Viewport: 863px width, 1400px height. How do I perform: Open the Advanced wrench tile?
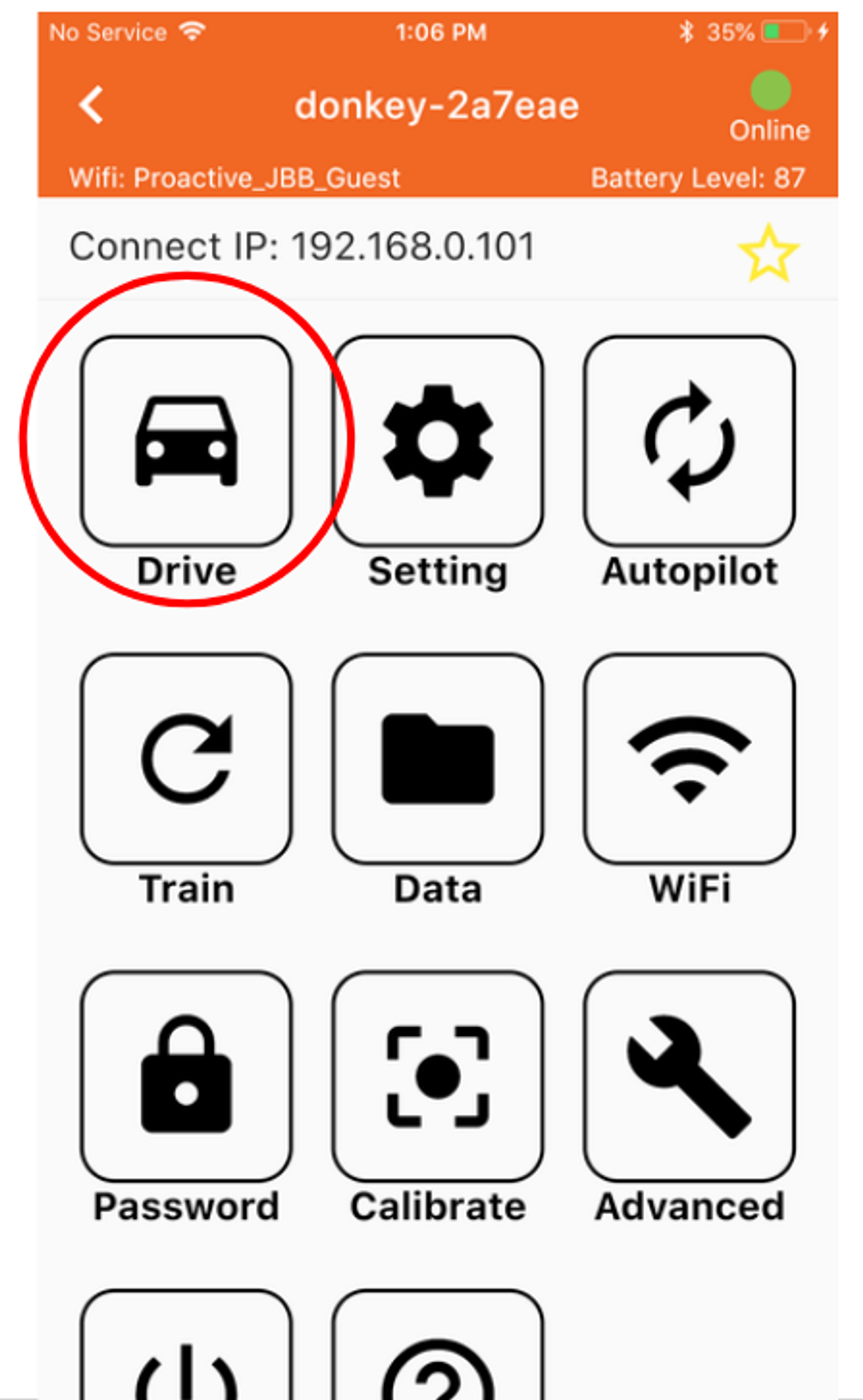pos(689,1076)
